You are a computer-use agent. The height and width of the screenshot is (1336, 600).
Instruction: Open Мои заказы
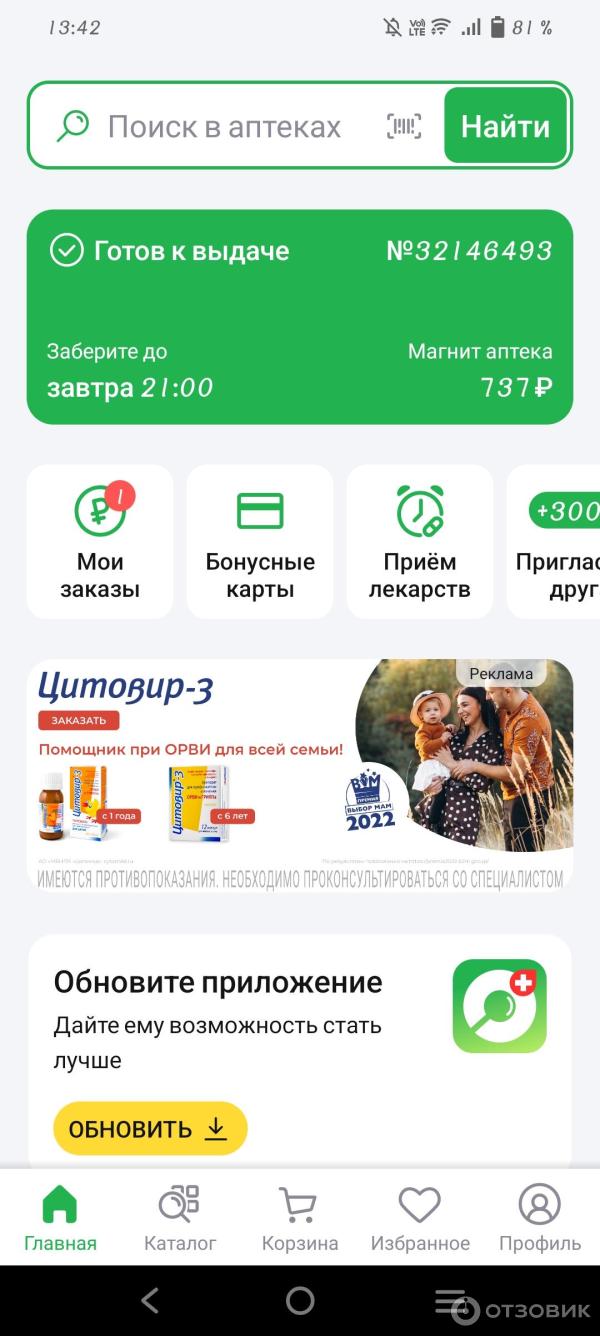(x=100, y=541)
